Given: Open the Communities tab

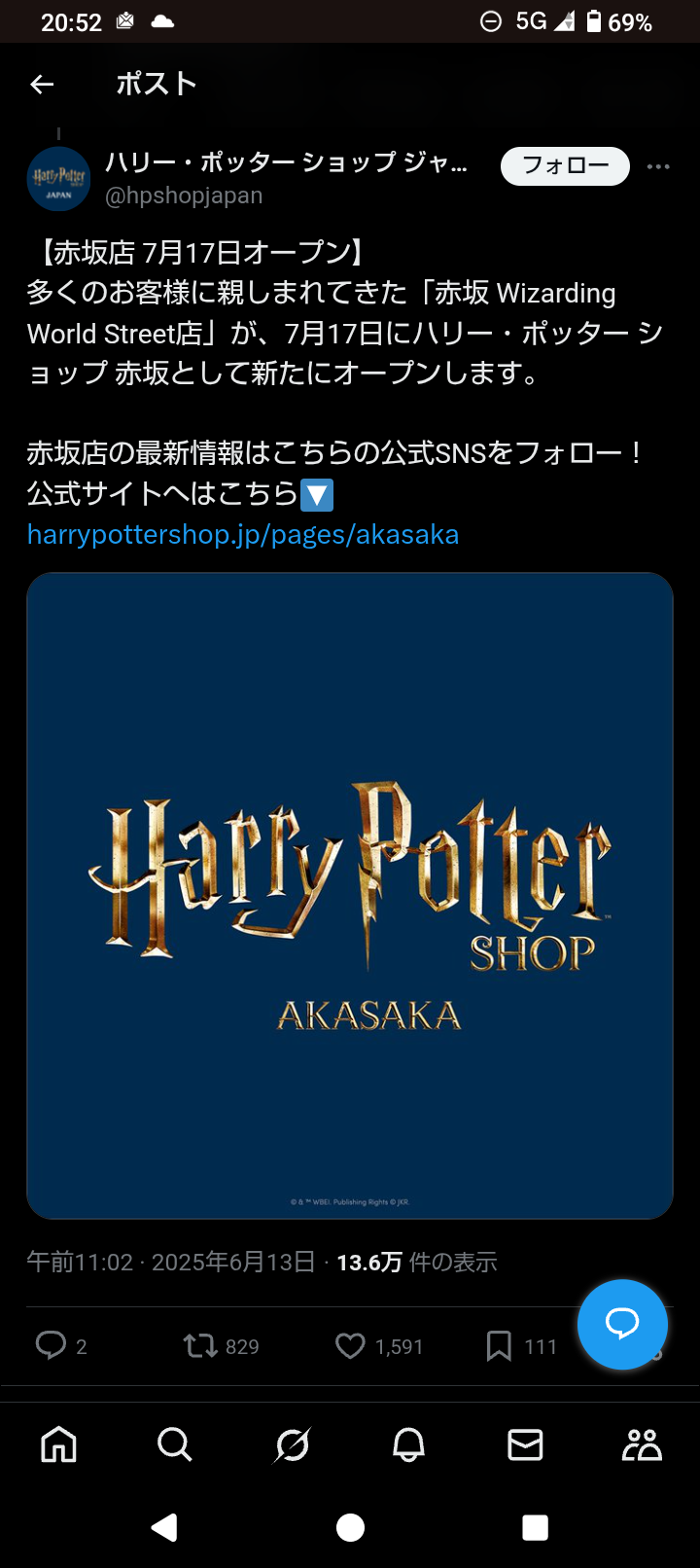Looking at the screenshot, I should (x=642, y=1444).
